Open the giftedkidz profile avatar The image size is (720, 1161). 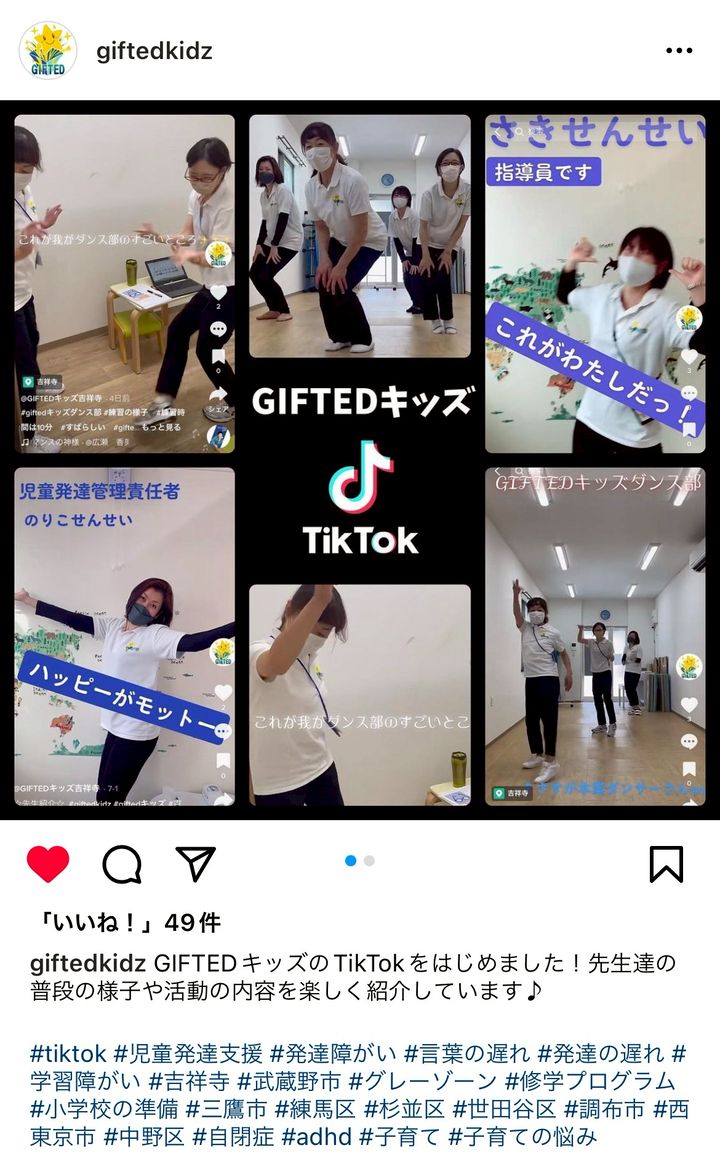pyautogui.click(x=47, y=50)
